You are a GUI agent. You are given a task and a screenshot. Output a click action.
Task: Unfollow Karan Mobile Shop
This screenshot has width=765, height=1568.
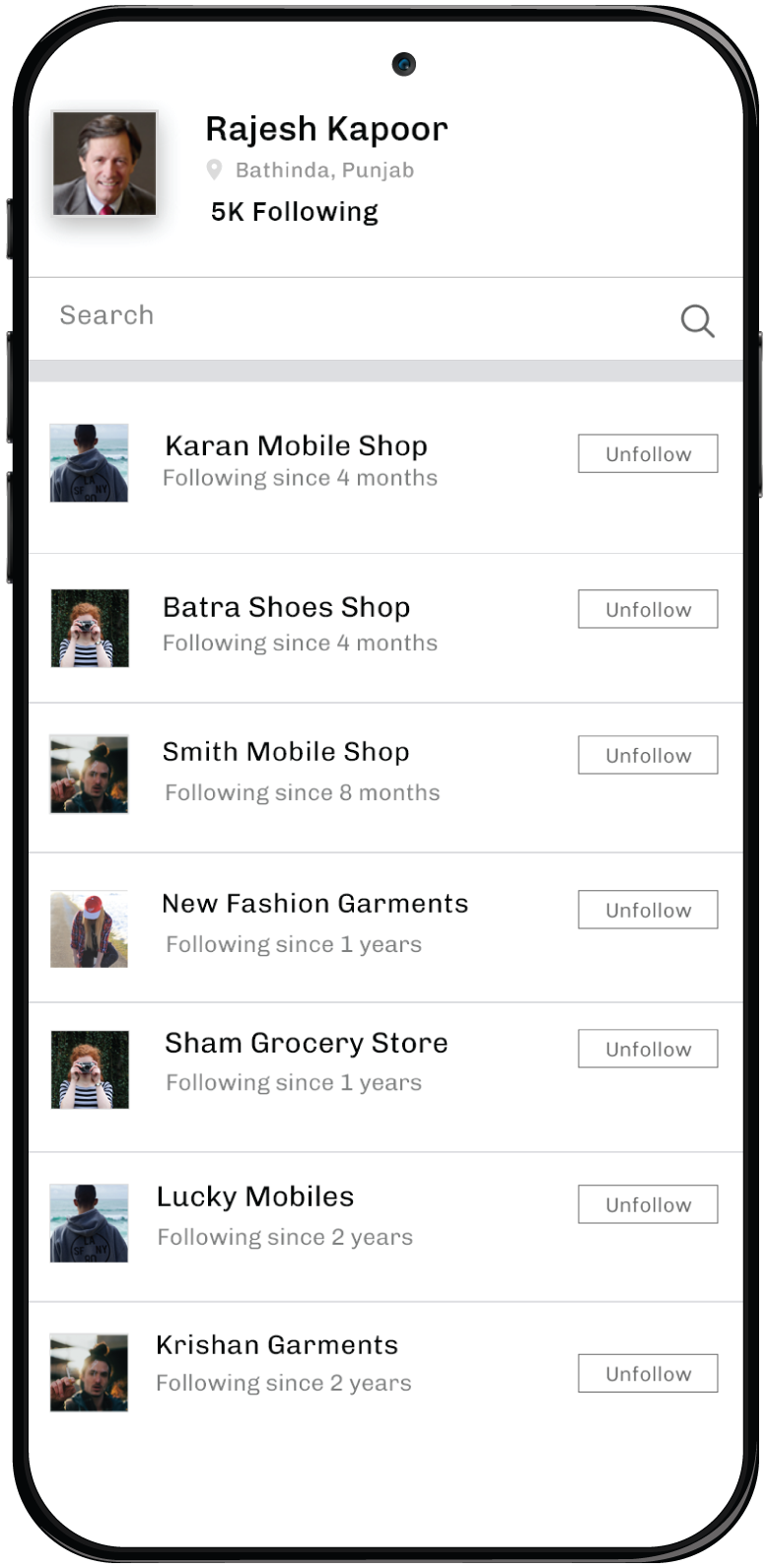[x=648, y=453]
